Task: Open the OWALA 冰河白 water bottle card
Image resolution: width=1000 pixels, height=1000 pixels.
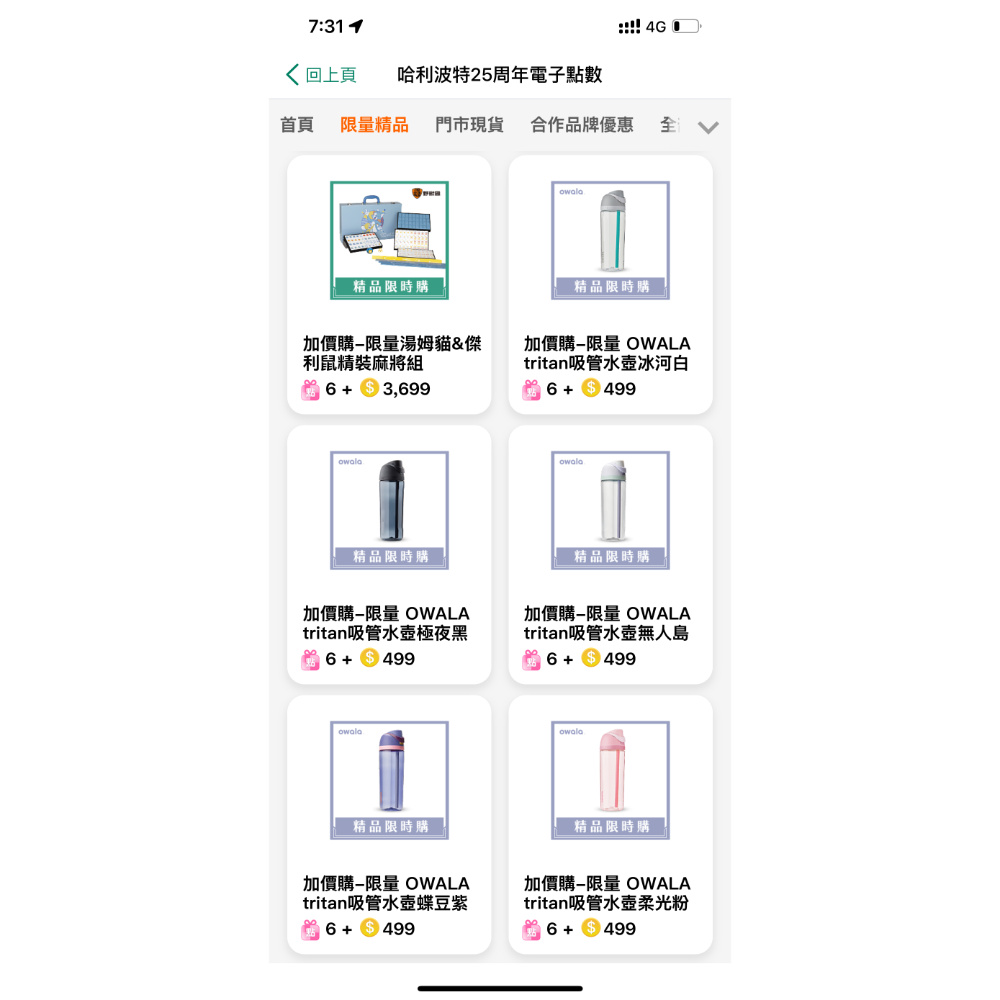Action: click(610, 284)
